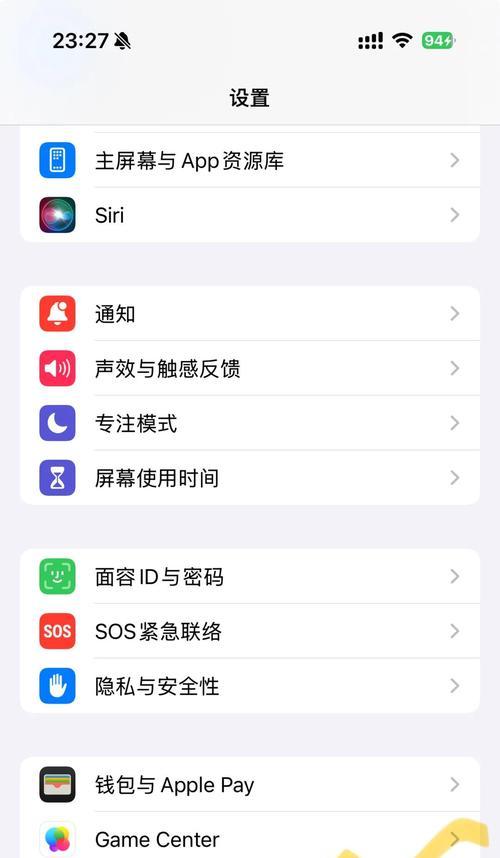
Task: Open 钱包与 Apple Pay
Action: click(x=249, y=784)
